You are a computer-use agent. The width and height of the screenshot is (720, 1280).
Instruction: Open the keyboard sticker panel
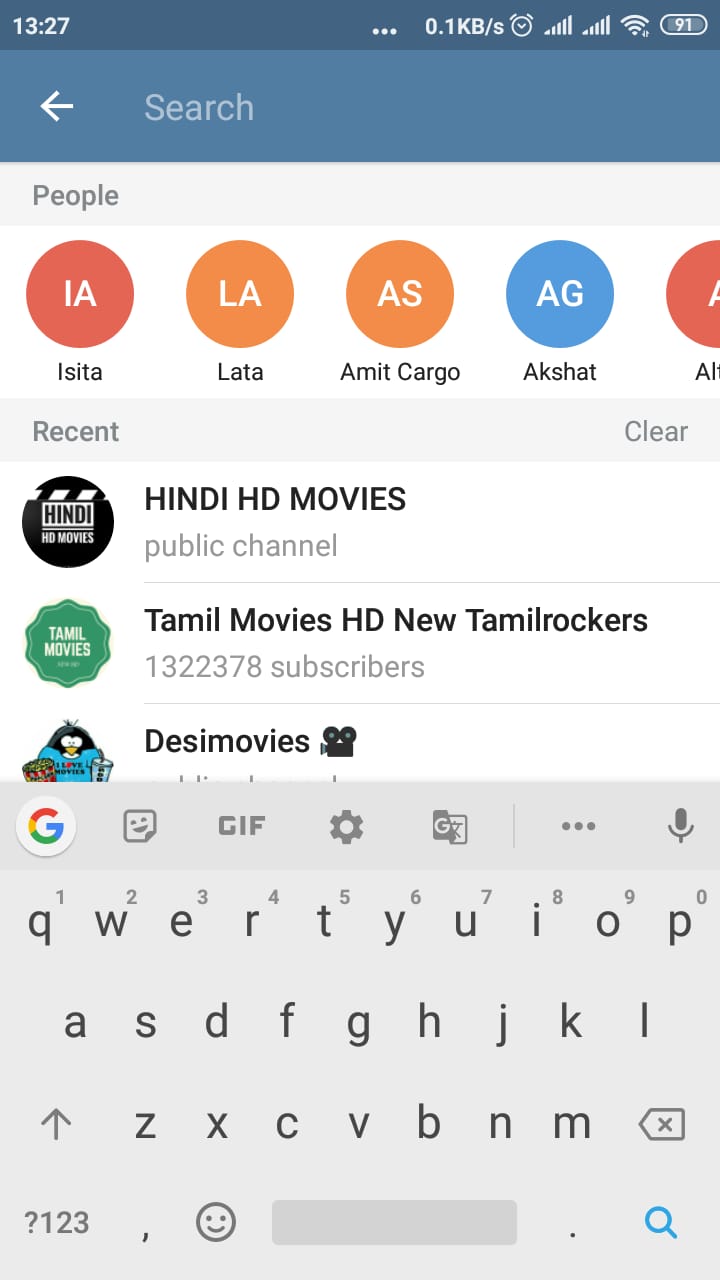[x=140, y=826]
